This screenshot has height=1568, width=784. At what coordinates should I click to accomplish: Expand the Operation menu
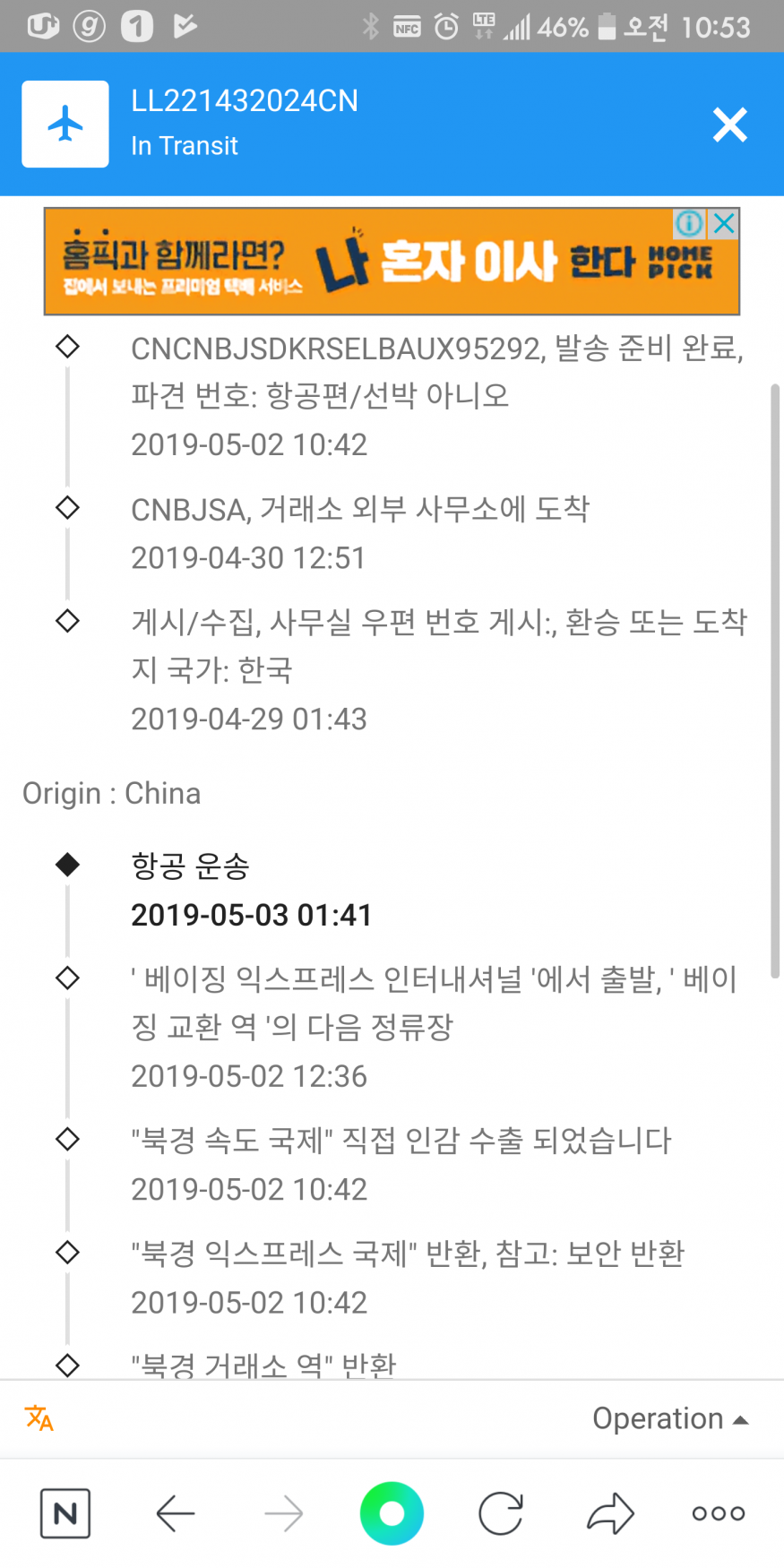pyautogui.click(x=670, y=1418)
